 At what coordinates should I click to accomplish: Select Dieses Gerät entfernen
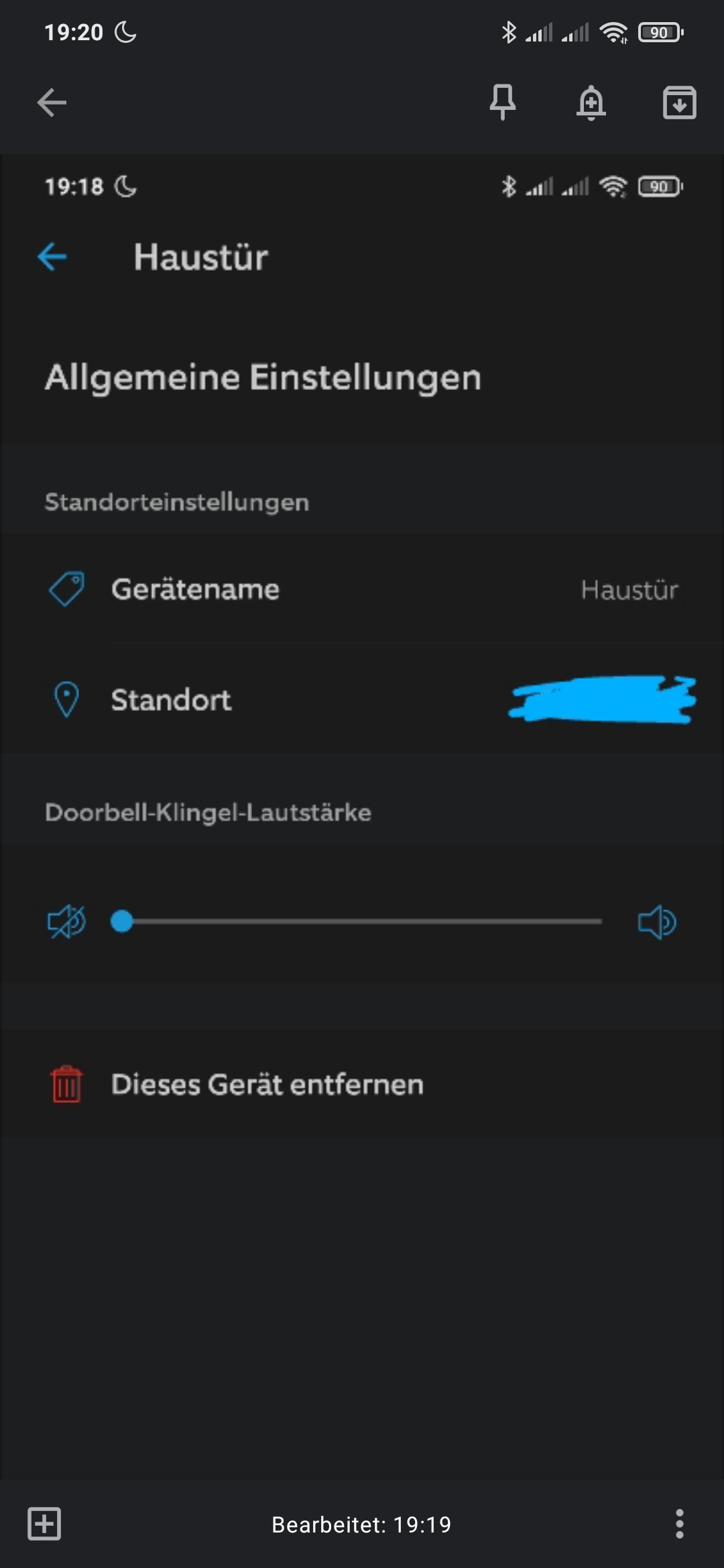267,1084
